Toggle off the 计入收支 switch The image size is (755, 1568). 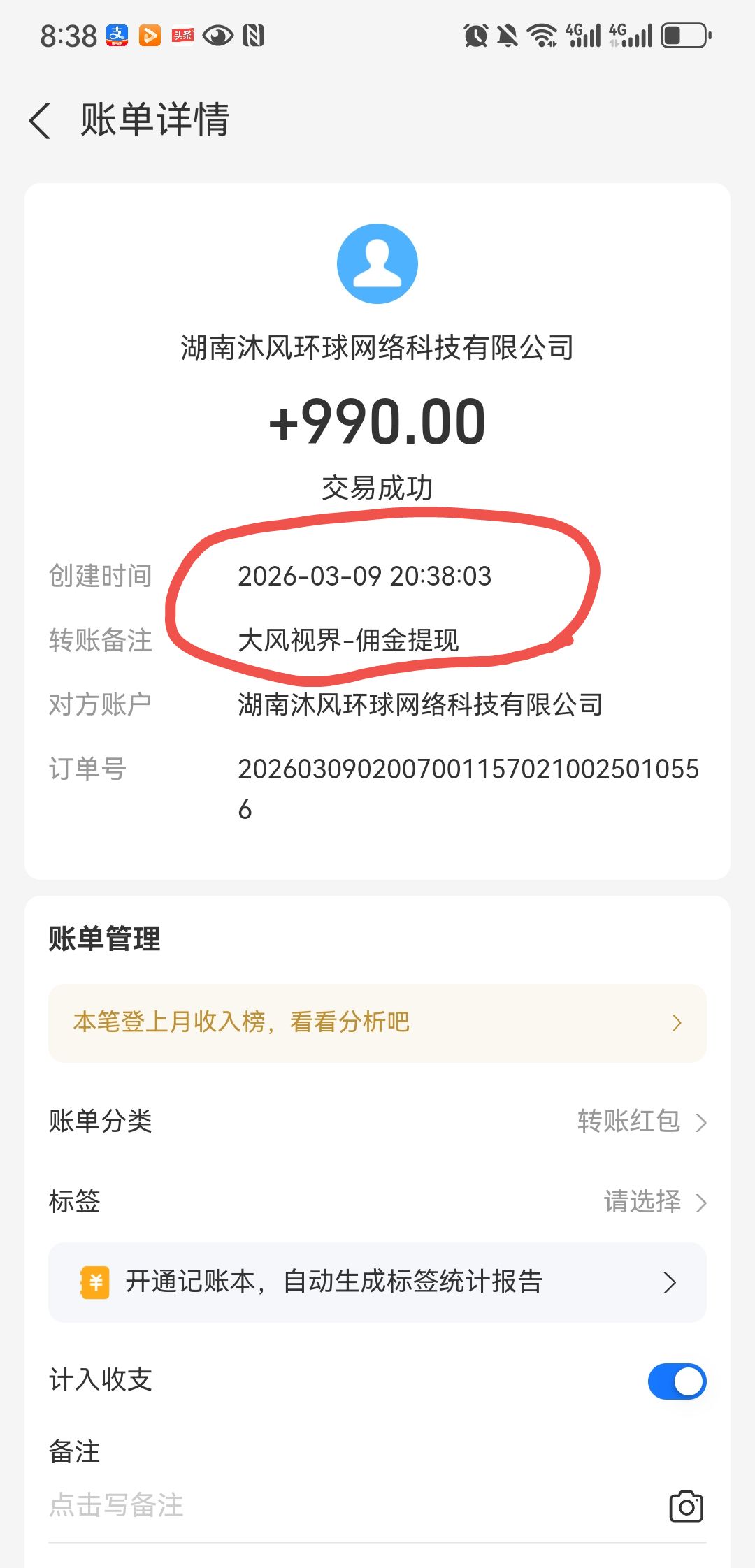677,1381
